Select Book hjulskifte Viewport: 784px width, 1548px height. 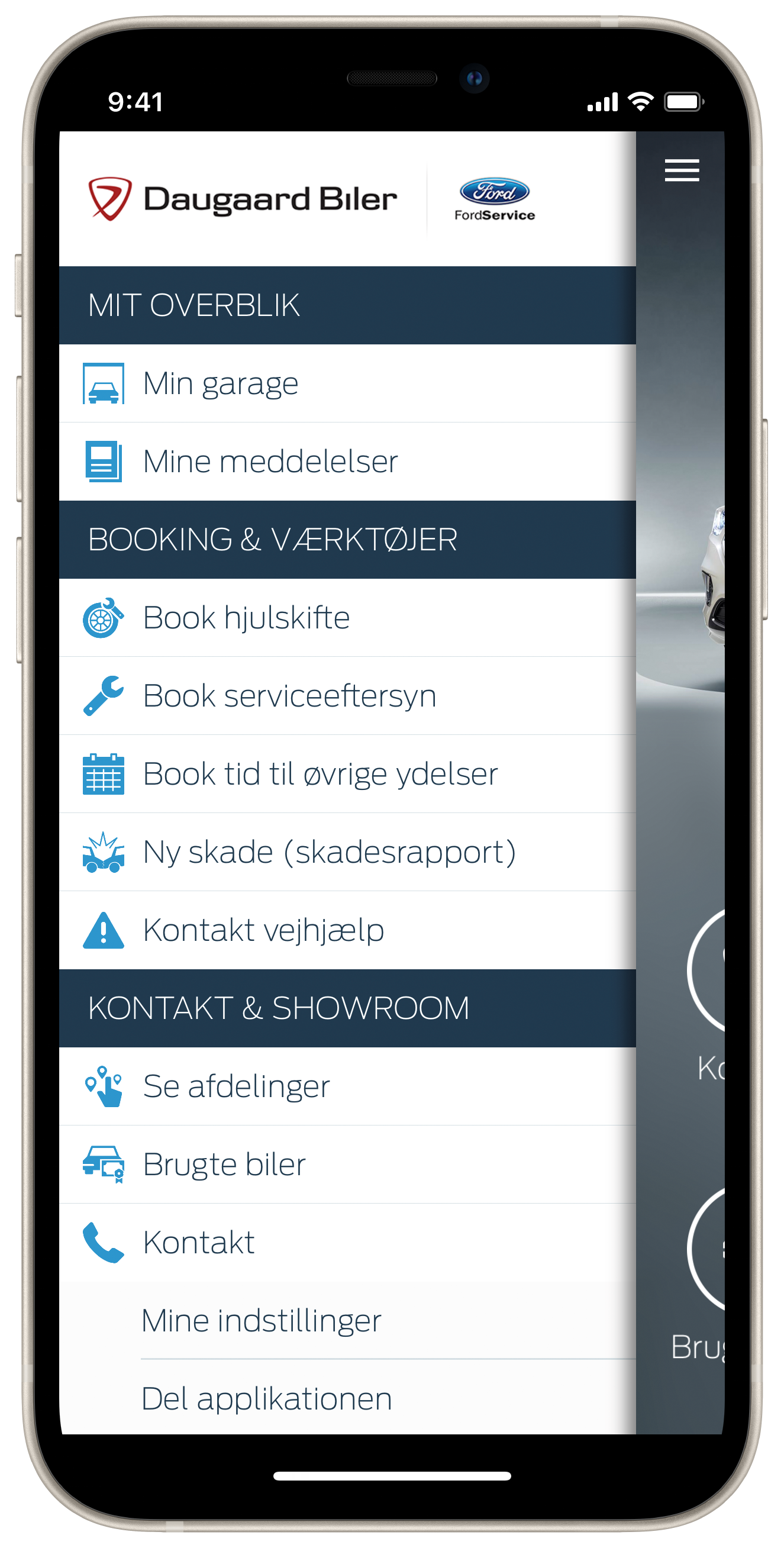(347, 618)
